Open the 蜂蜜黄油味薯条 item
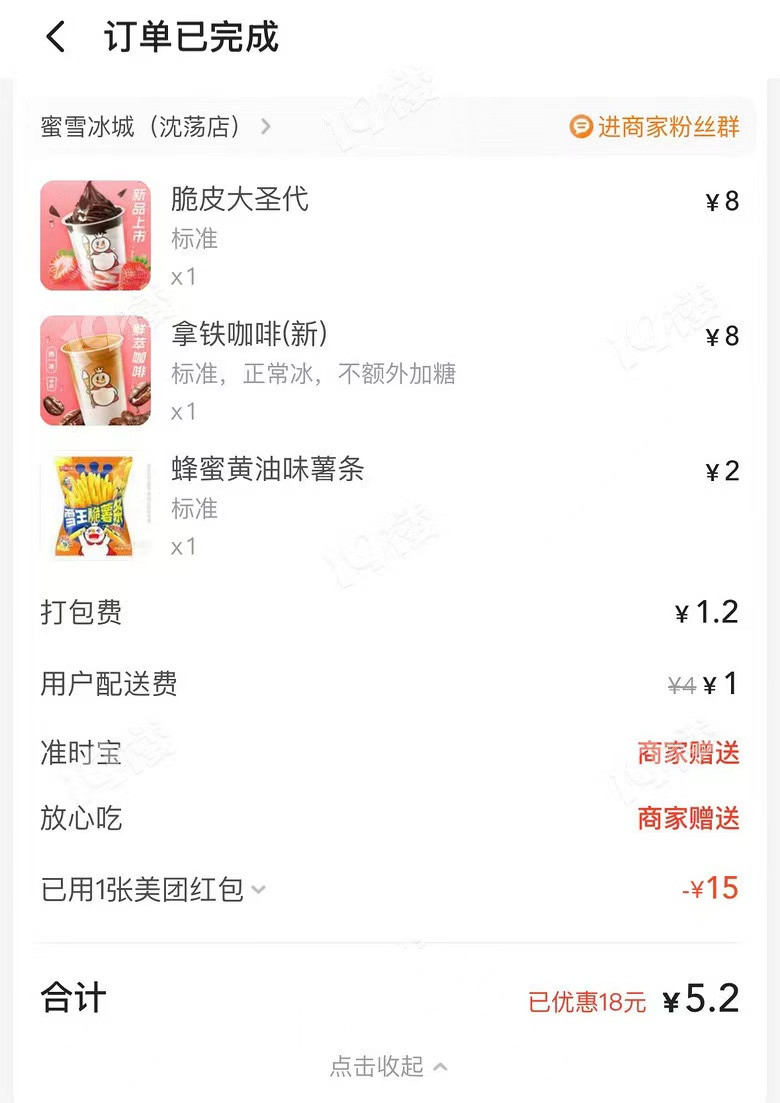Screen dimensions: 780x1103 pos(267,470)
